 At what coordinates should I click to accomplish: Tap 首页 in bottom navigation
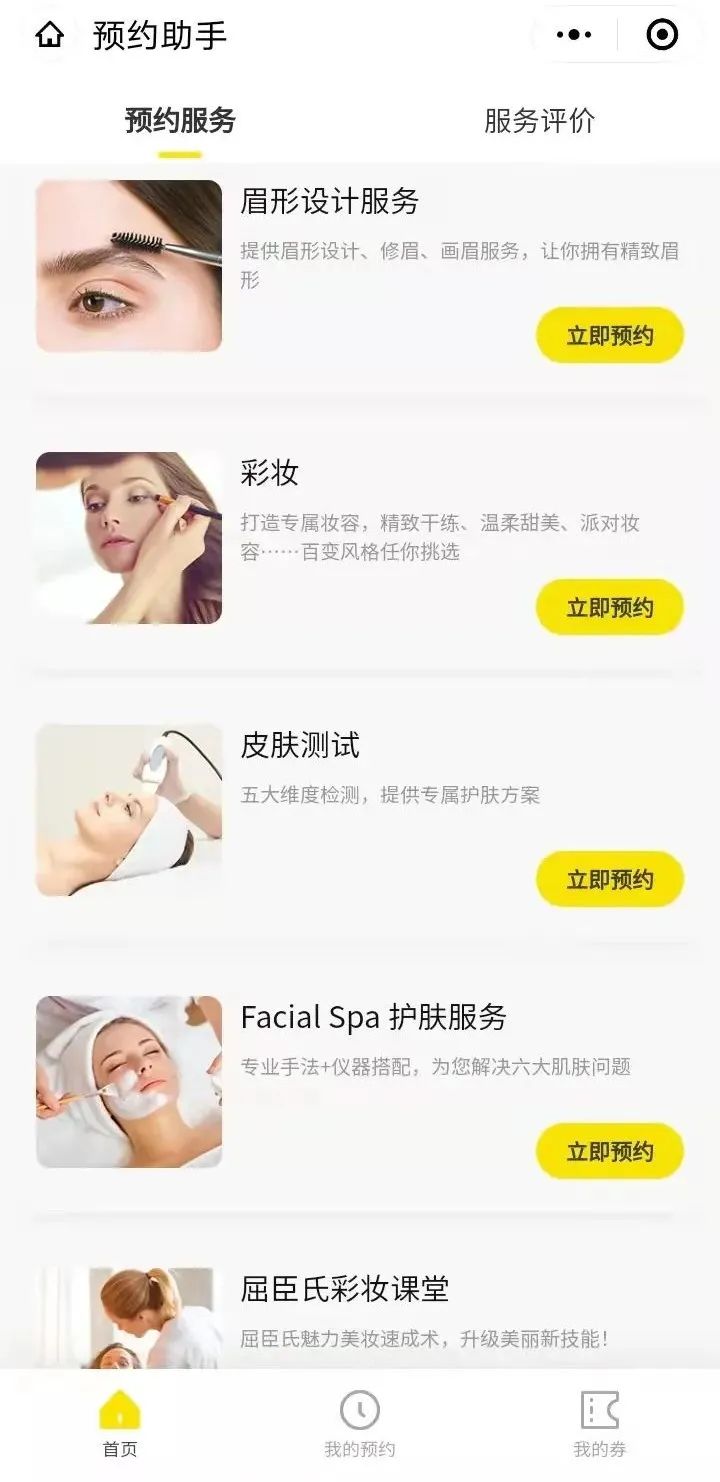(120, 1424)
